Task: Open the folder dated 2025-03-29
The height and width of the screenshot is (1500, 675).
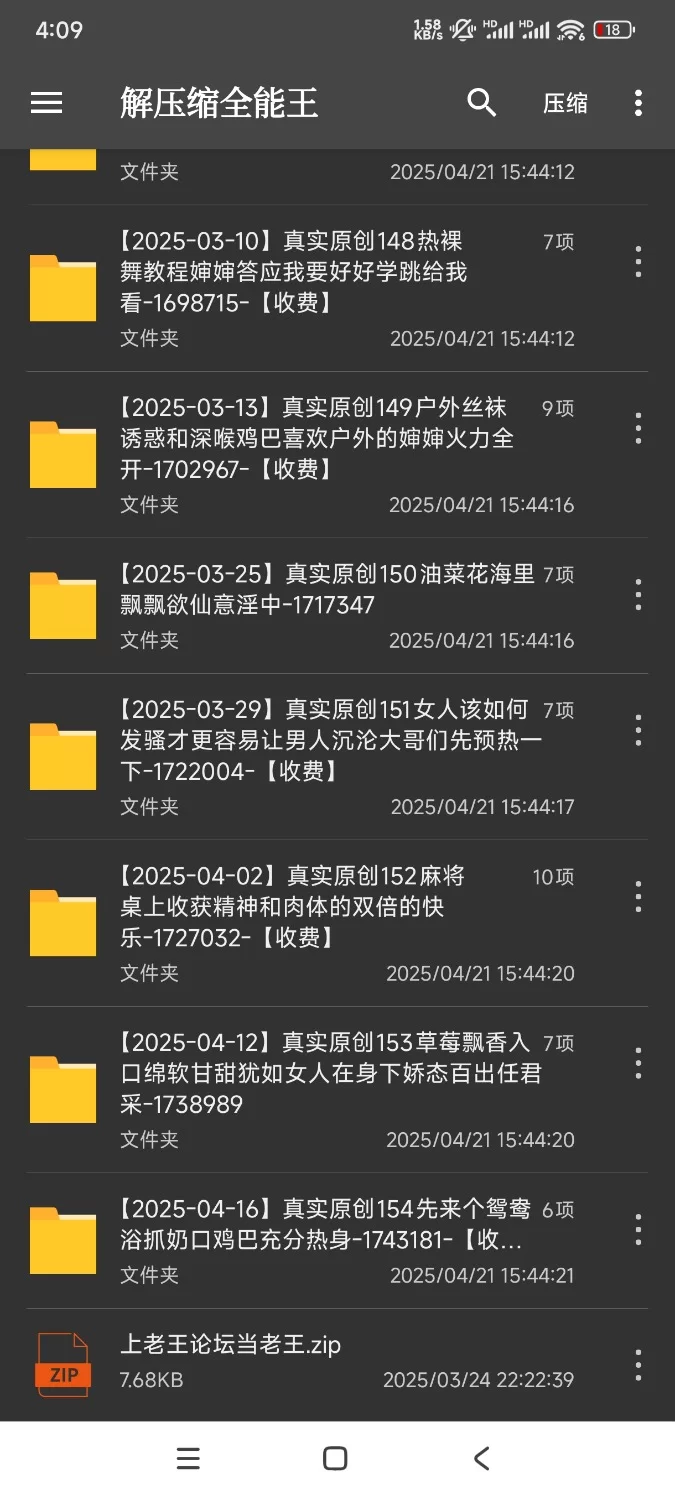Action: pyautogui.click(x=320, y=757)
